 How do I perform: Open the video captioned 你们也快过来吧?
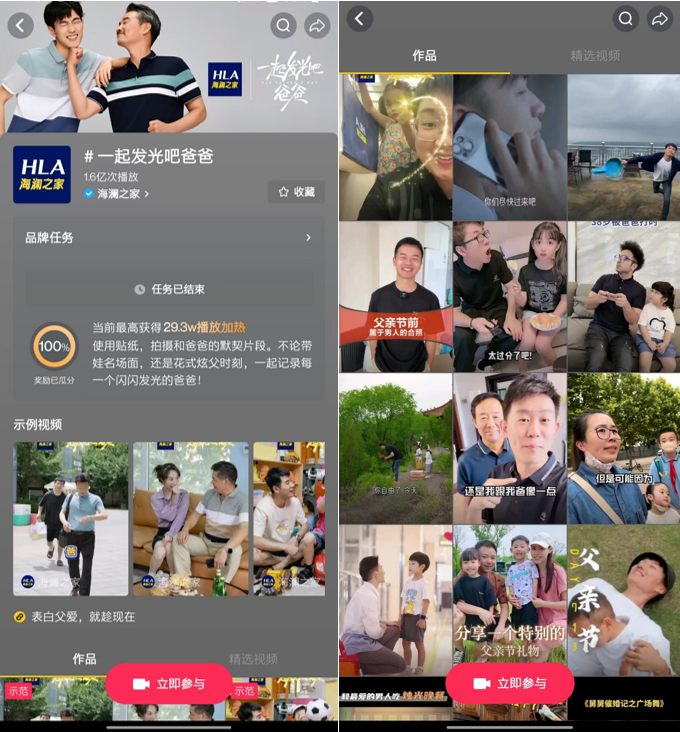509,146
